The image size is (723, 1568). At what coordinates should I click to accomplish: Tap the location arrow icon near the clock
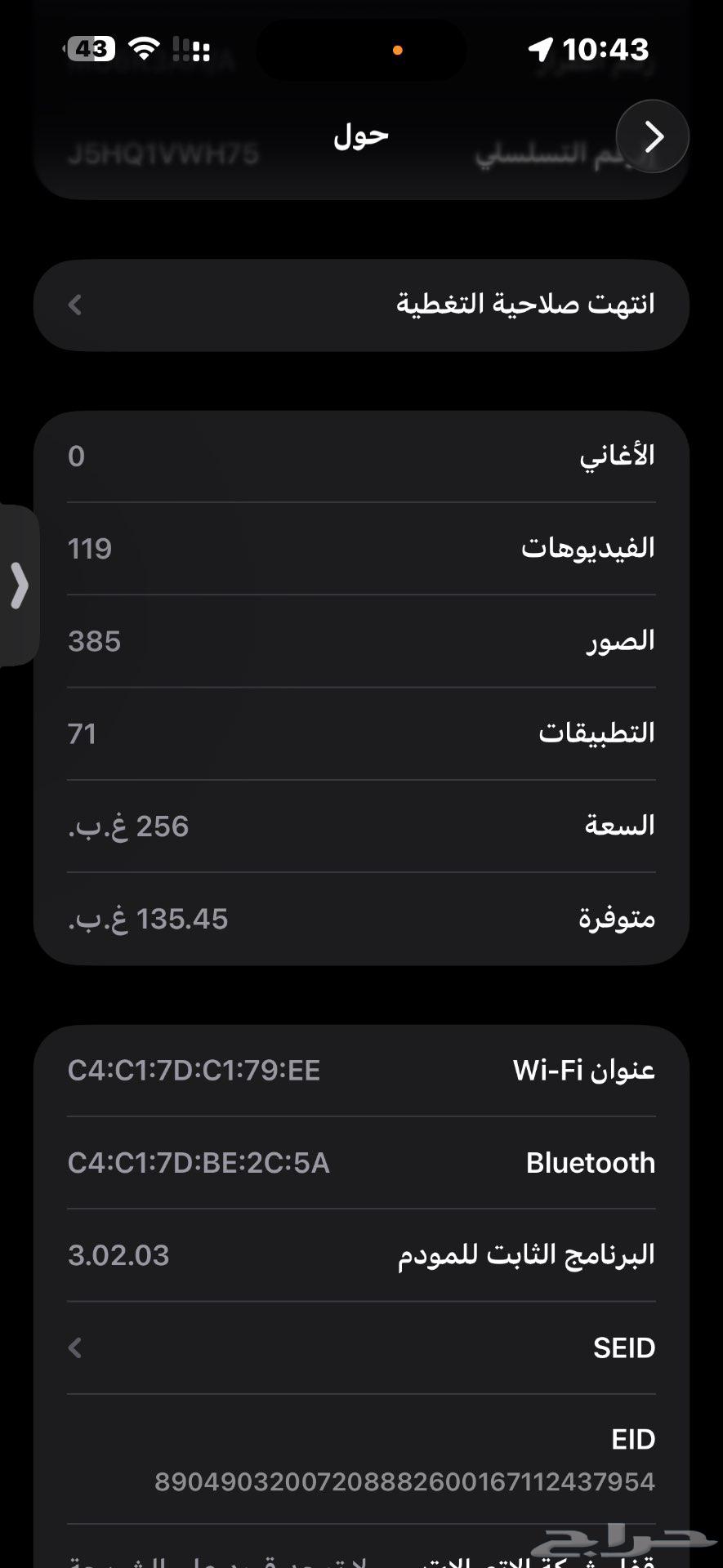coord(539,49)
